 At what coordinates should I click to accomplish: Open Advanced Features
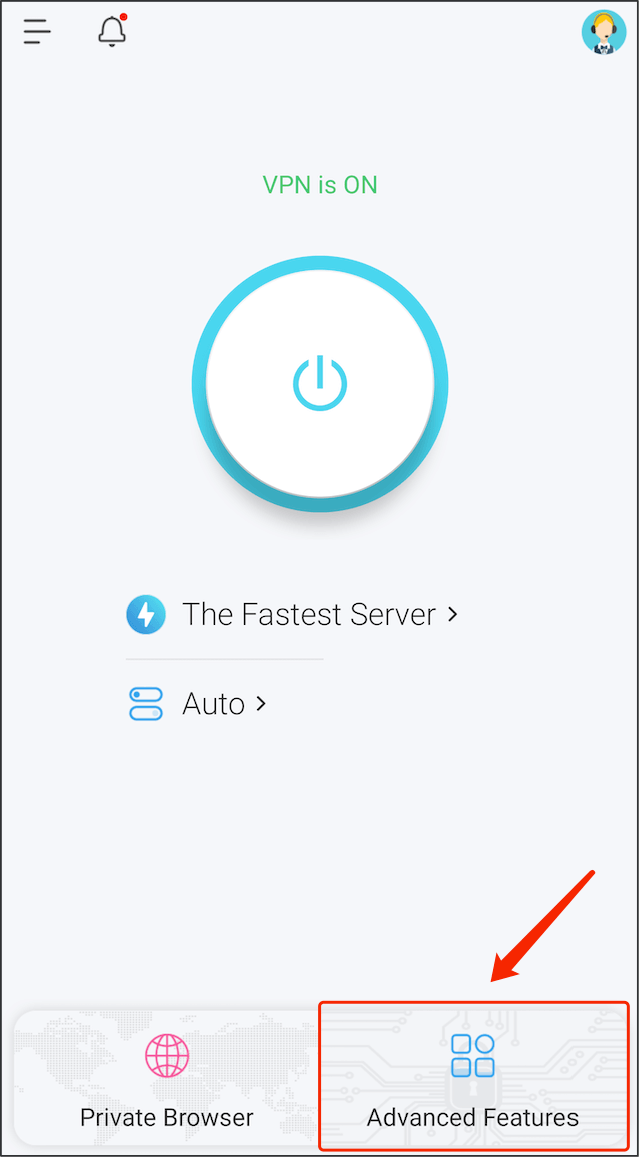[473, 1076]
